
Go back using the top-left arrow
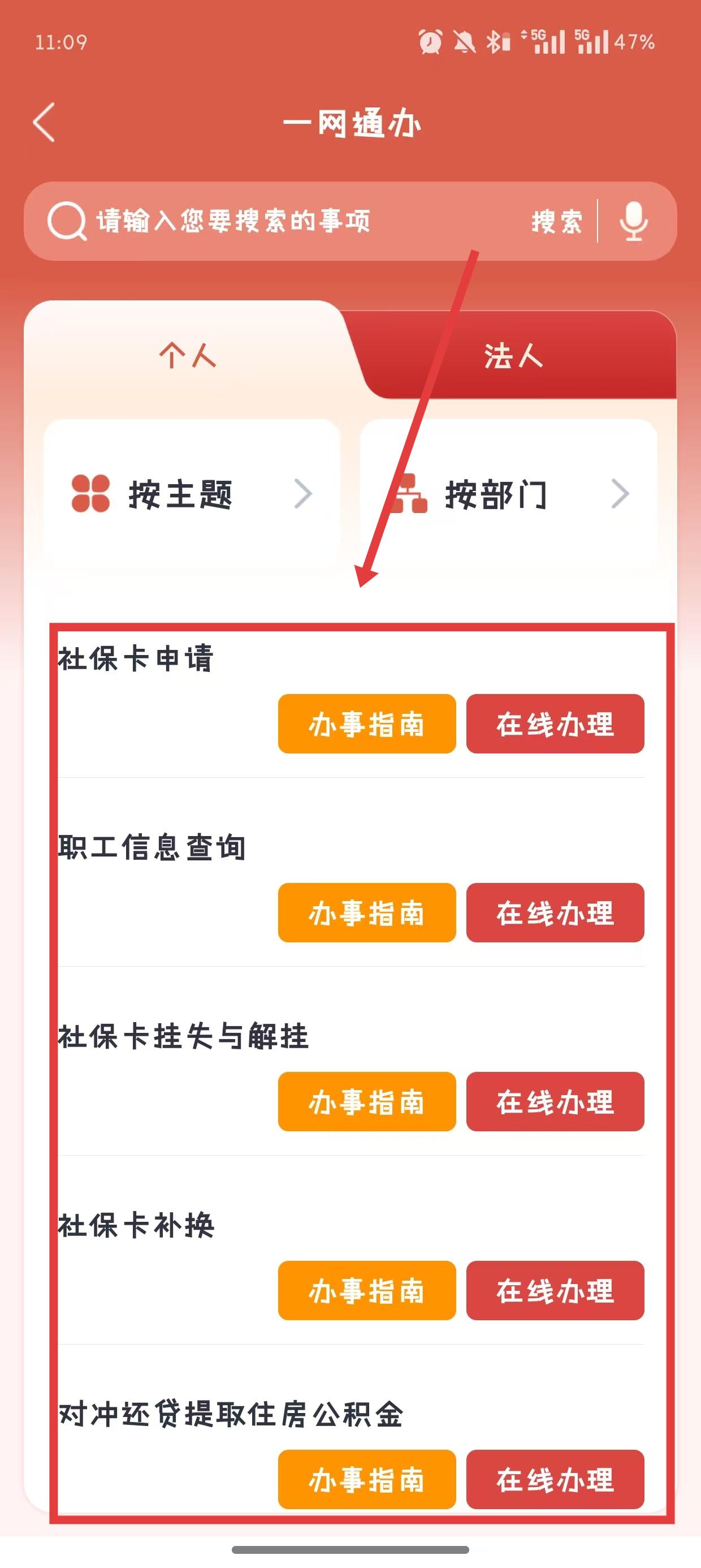[44, 122]
